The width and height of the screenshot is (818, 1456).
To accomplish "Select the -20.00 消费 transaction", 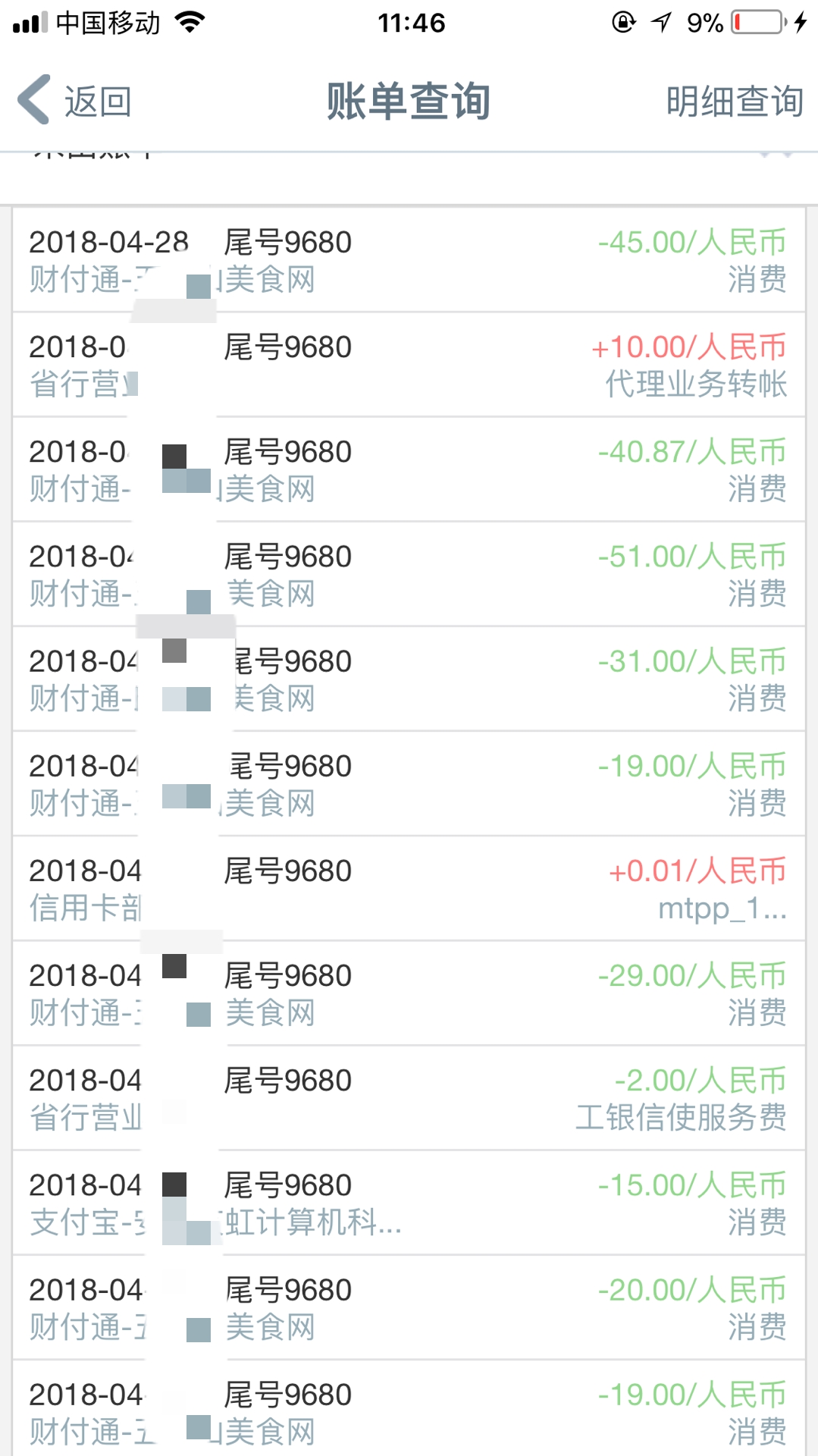I will 409,1307.
